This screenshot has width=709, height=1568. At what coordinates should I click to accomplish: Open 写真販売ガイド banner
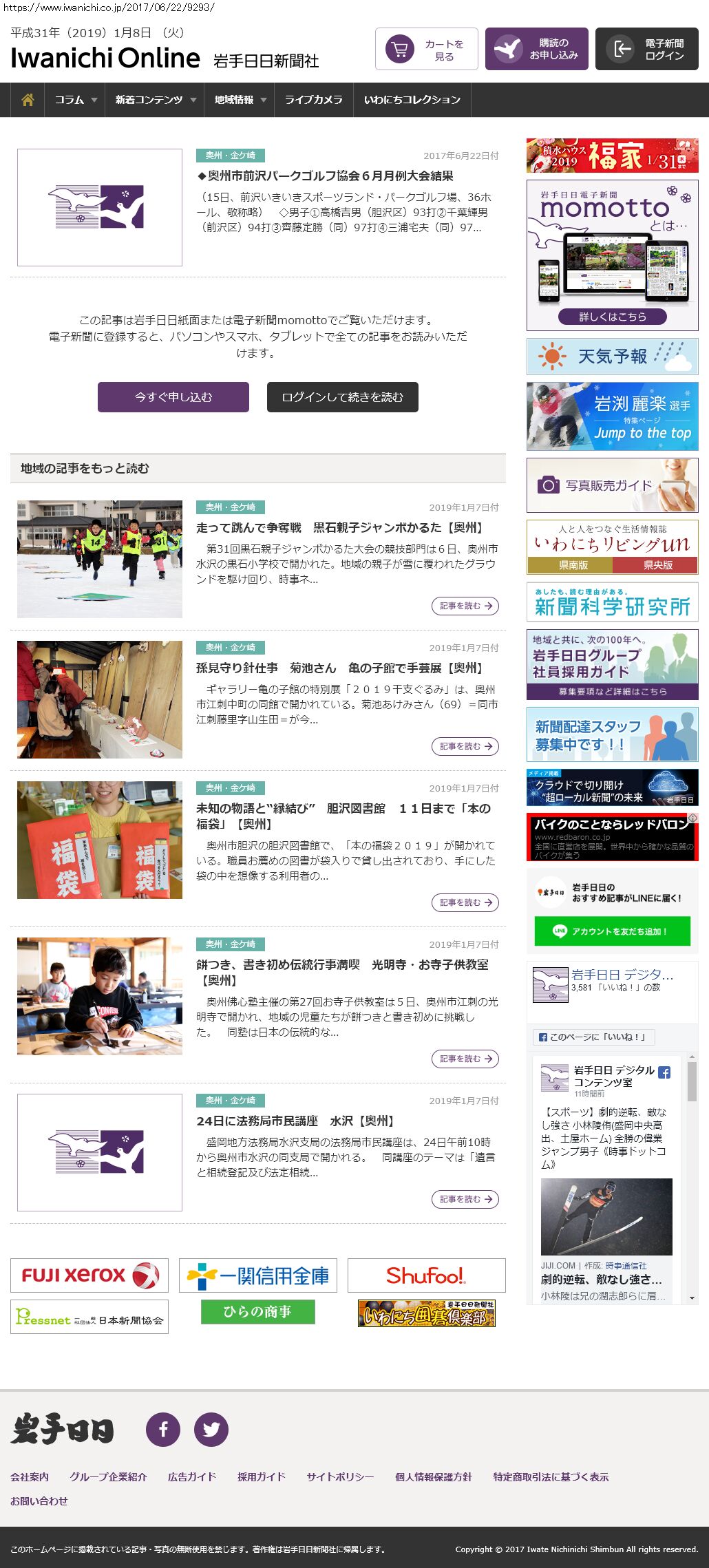613,485
